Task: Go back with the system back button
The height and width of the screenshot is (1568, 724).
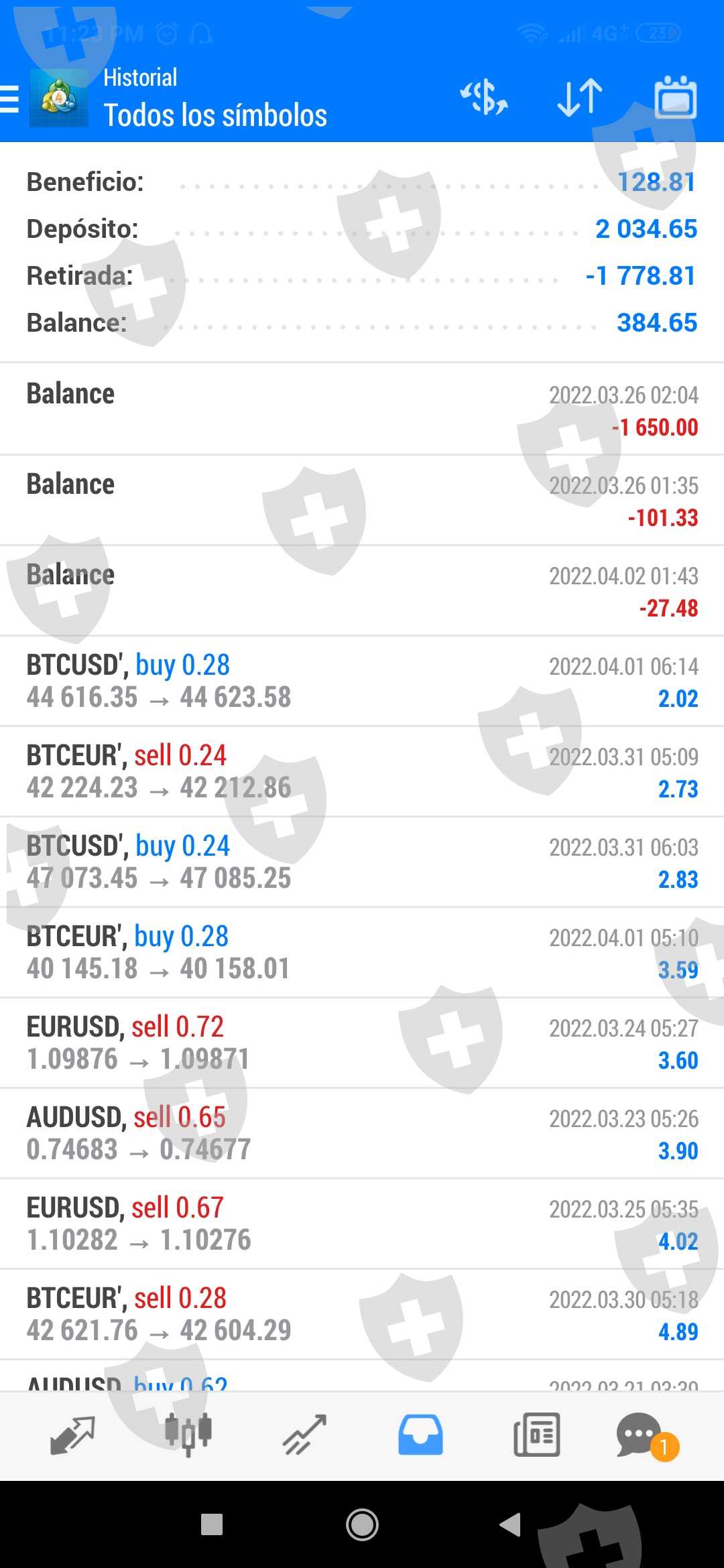Action: pos(511,1524)
